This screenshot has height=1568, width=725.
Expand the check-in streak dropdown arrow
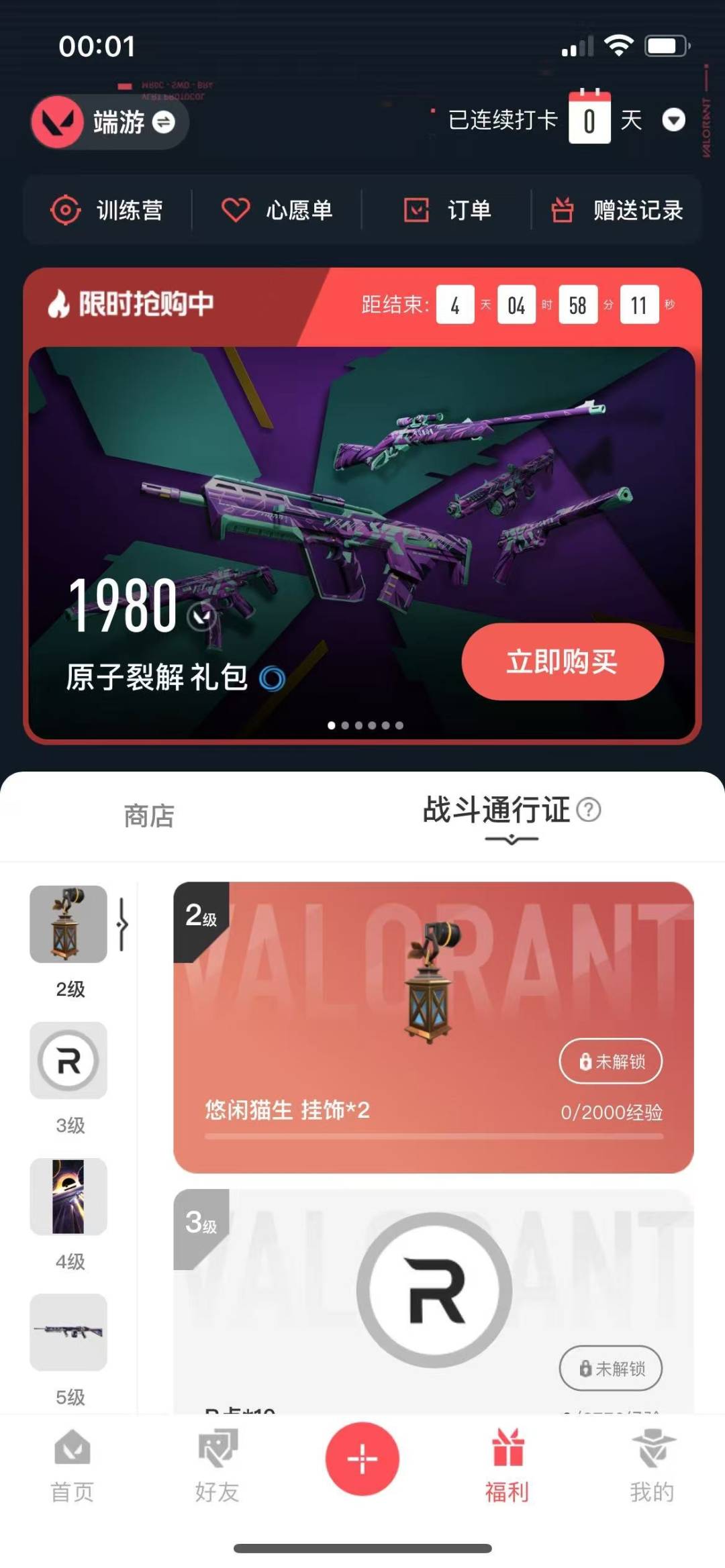(673, 120)
